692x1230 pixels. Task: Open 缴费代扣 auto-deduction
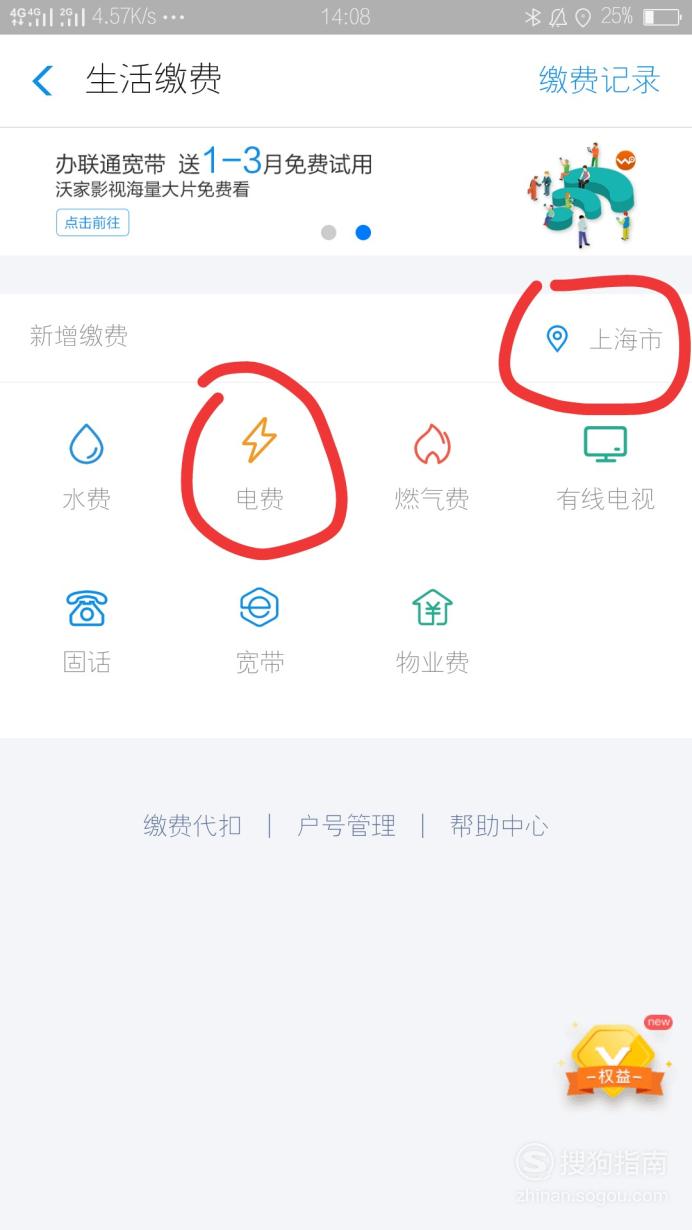(x=193, y=826)
